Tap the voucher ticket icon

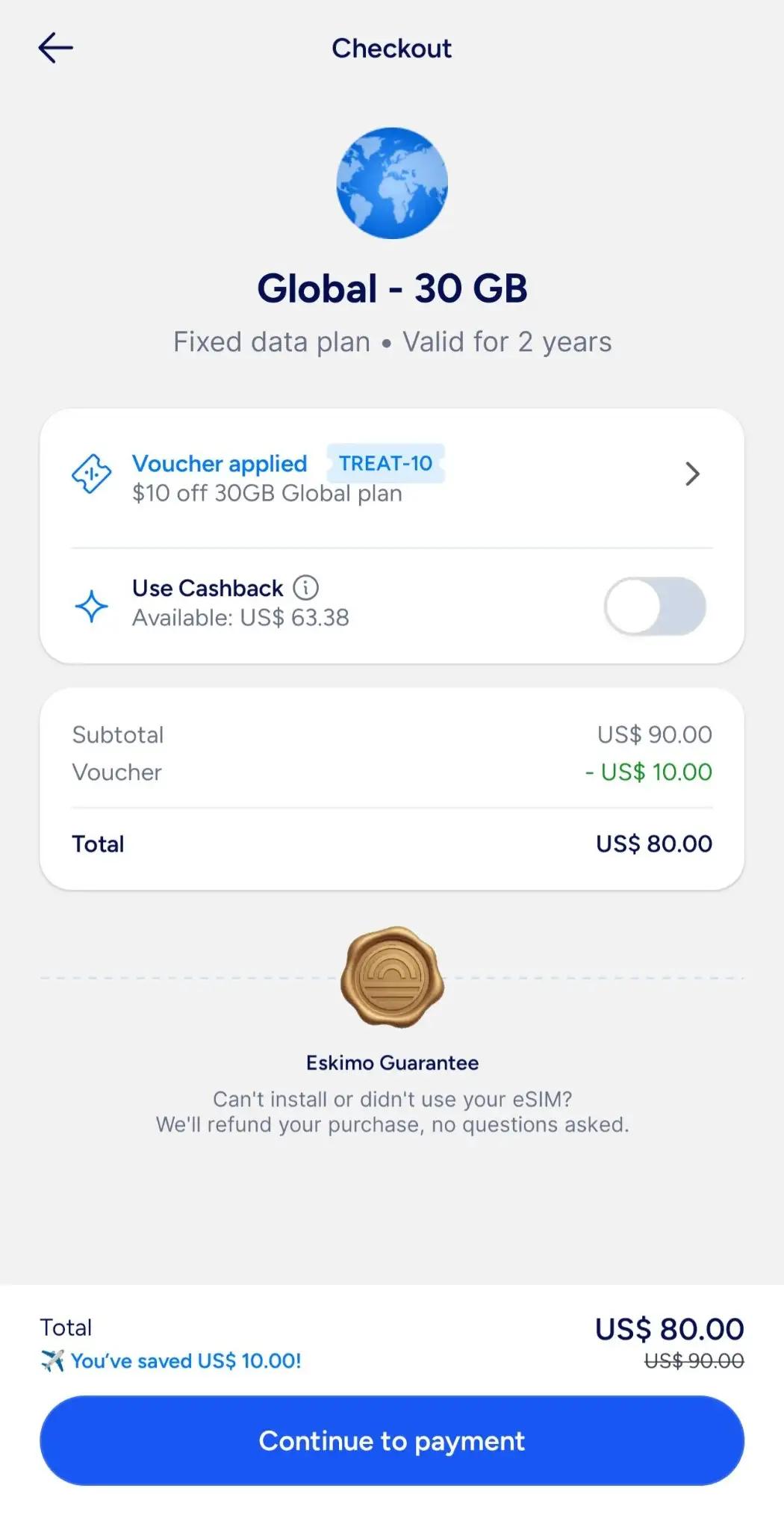tap(91, 475)
